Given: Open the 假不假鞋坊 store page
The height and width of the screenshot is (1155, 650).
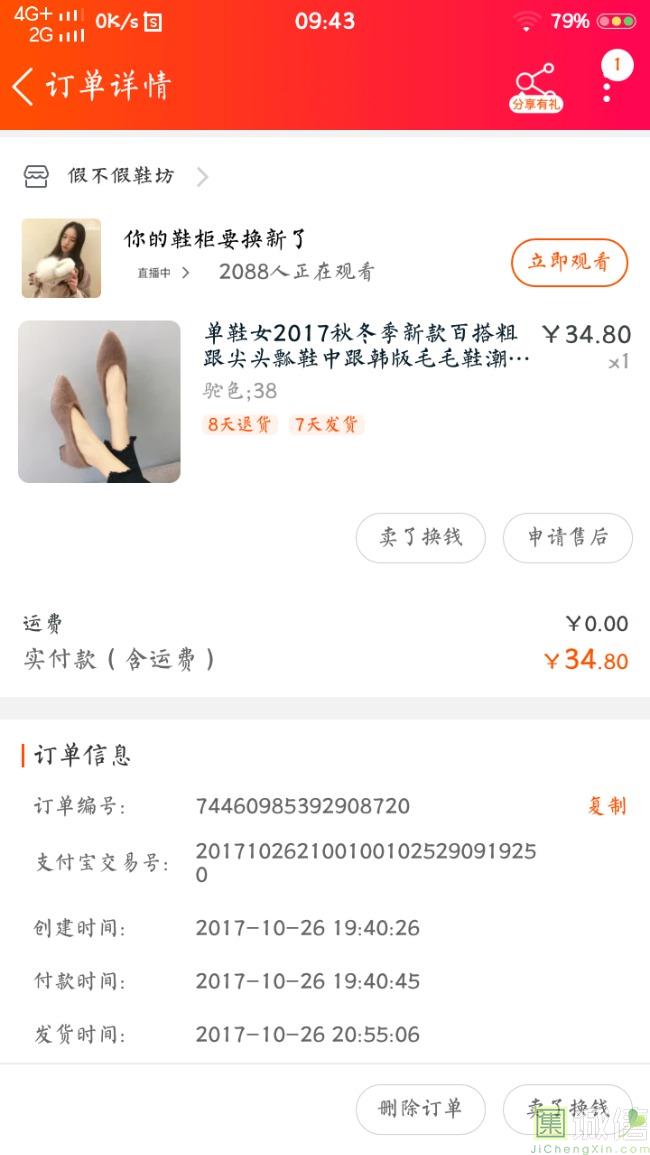Looking at the screenshot, I should pos(120,176).
